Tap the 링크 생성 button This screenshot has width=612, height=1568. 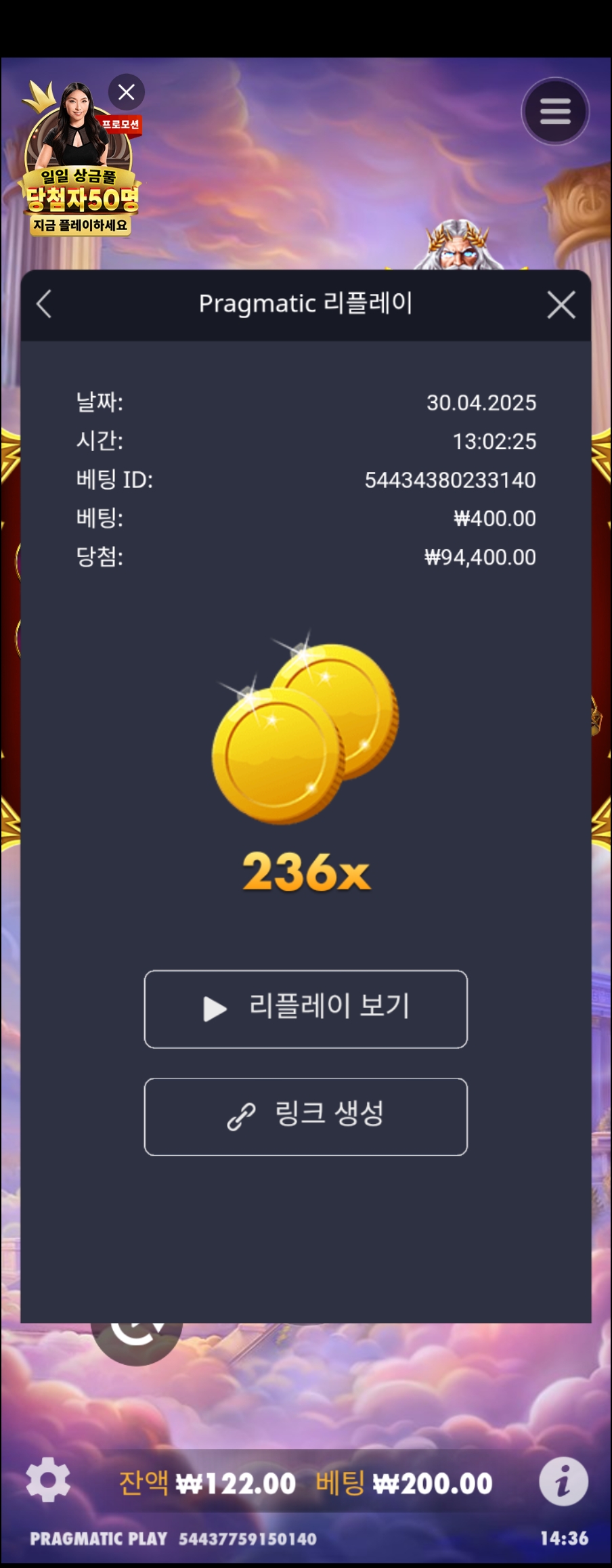[305, 1116]
